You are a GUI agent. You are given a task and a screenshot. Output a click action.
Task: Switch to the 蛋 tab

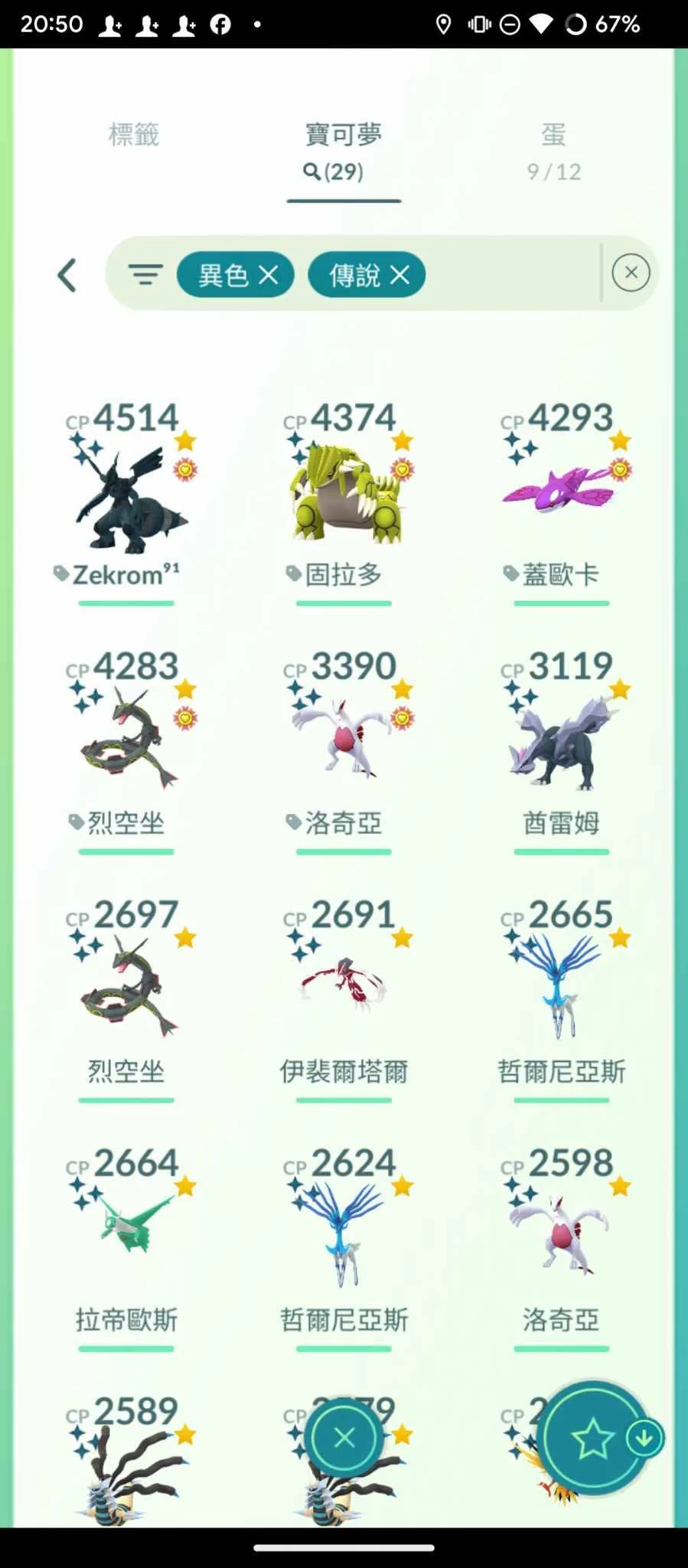coord(553,150)
